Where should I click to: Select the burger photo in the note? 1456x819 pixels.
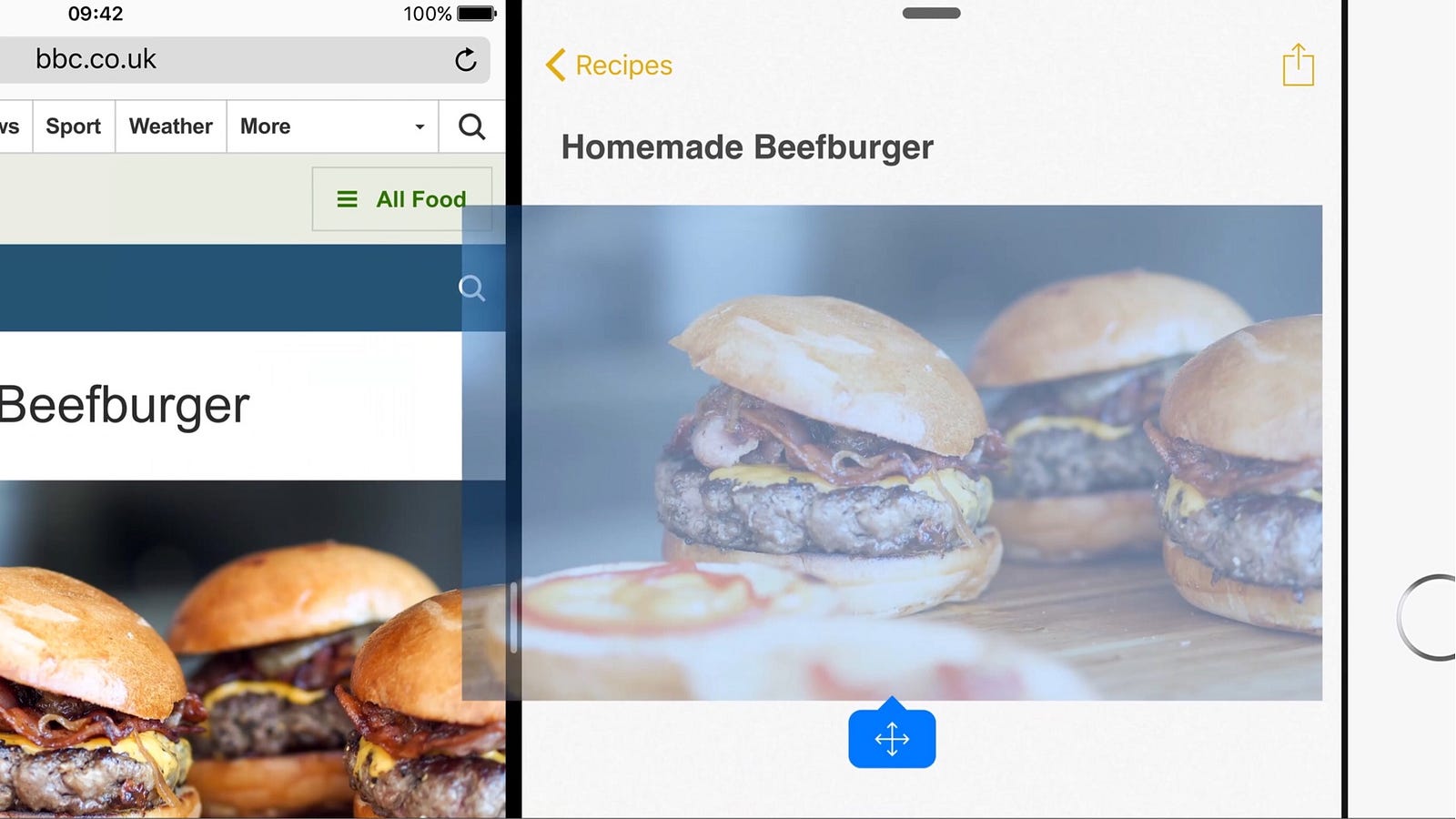(x=921, y=452)
